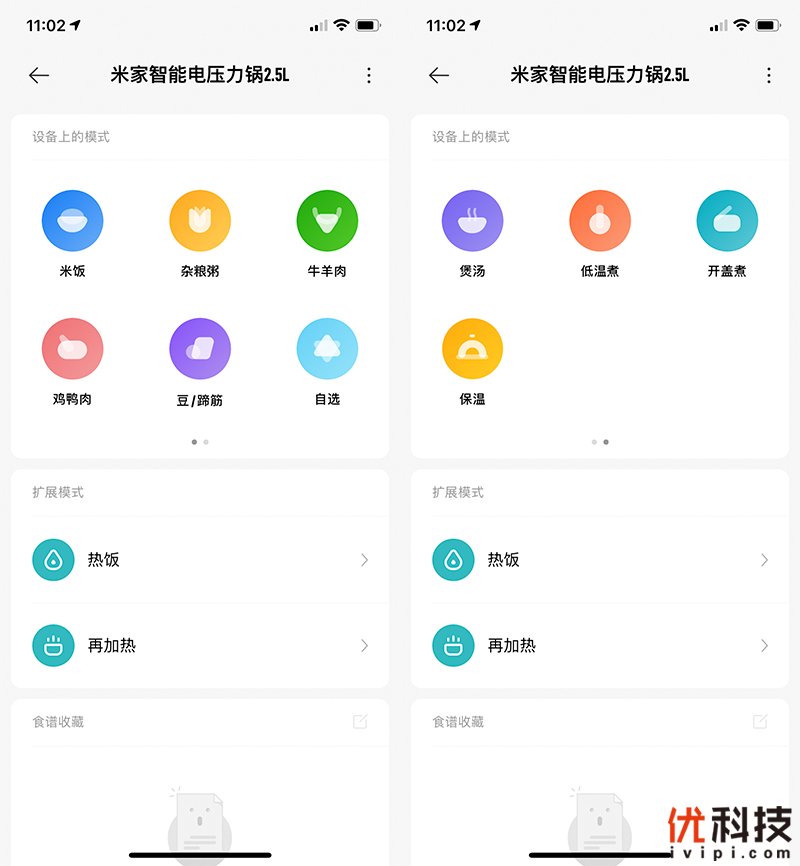Start the 牛羊肉 cooking mode
Viewport: 800px width, 866px height.
click(x=327, y=221)
